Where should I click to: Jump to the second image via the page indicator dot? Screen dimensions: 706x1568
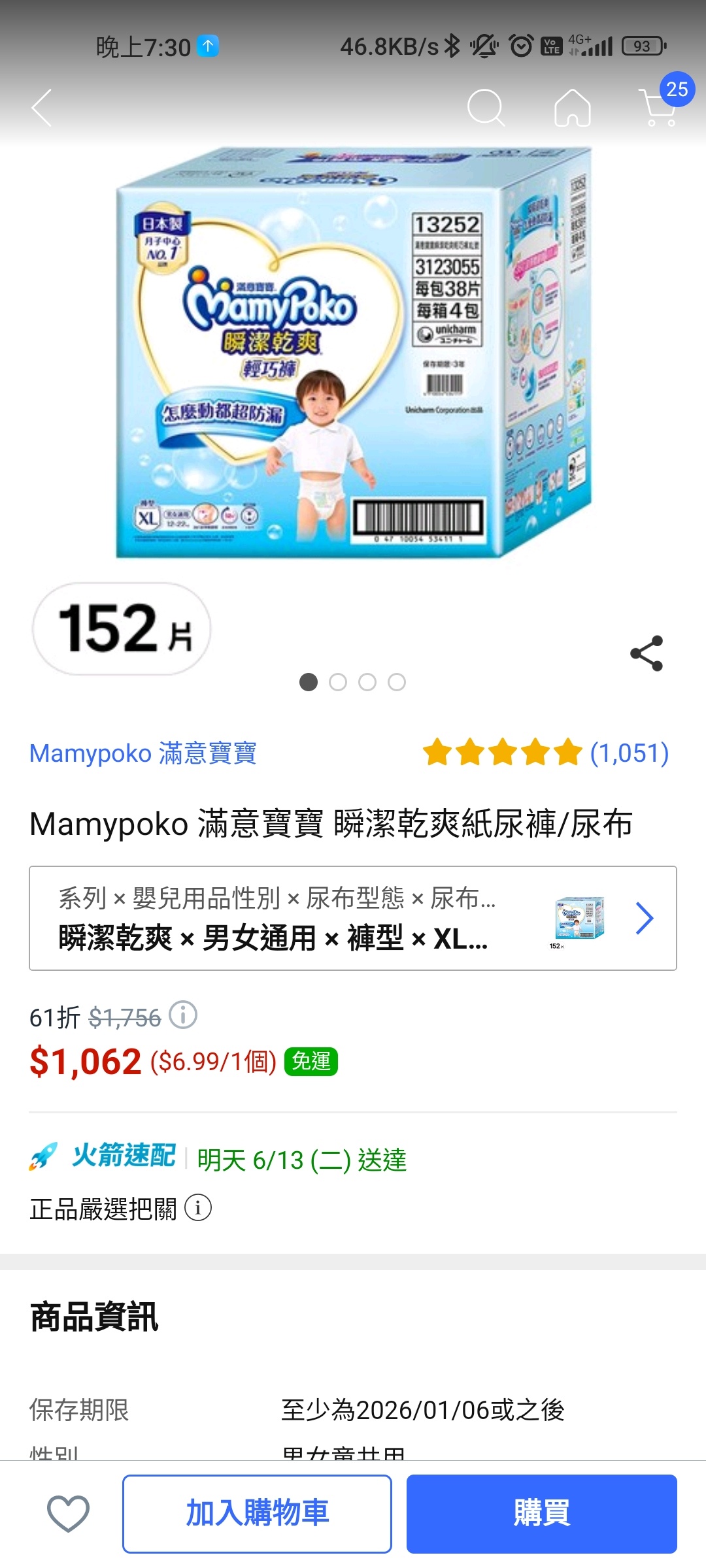point(338,682)
